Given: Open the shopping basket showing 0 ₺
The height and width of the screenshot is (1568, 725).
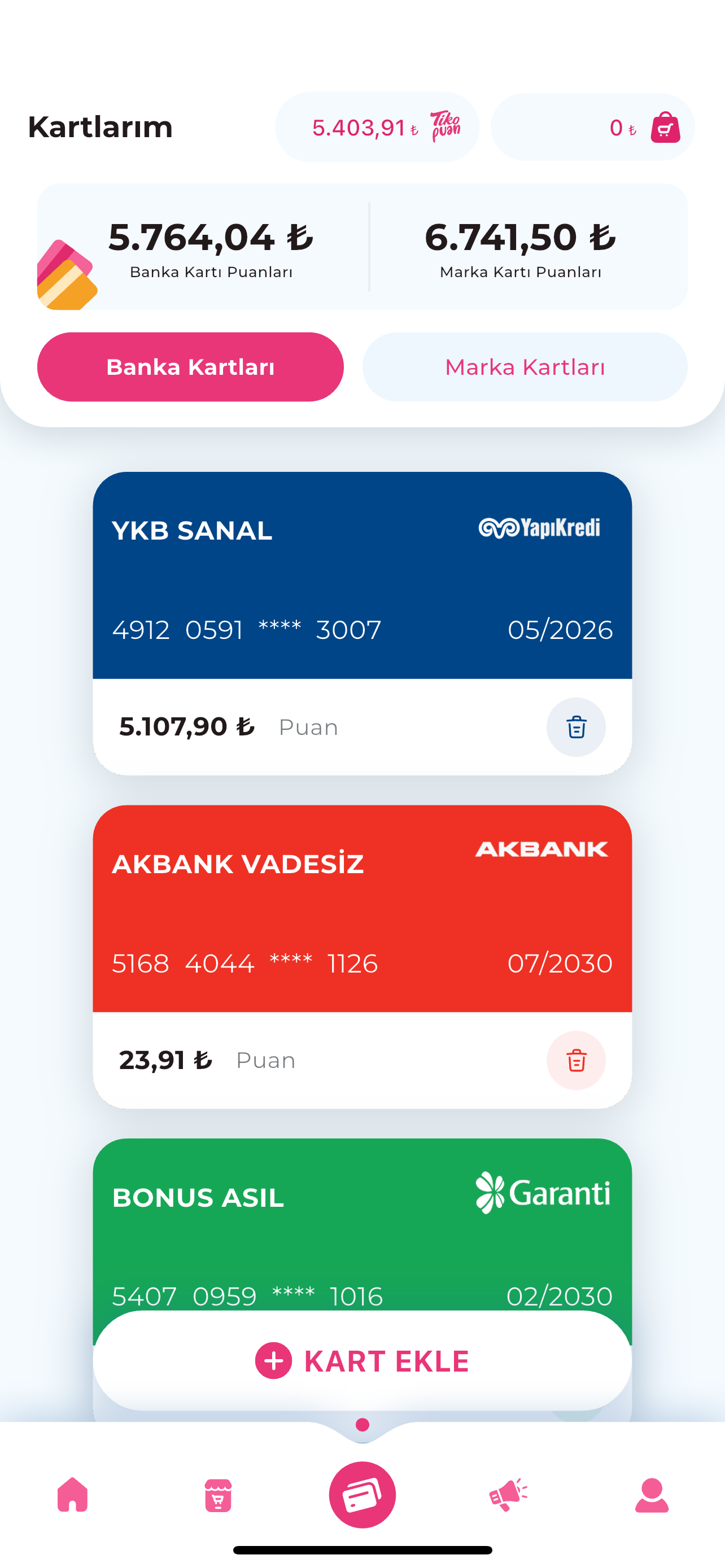Looking at the screenshot, I should coord(592,127).
